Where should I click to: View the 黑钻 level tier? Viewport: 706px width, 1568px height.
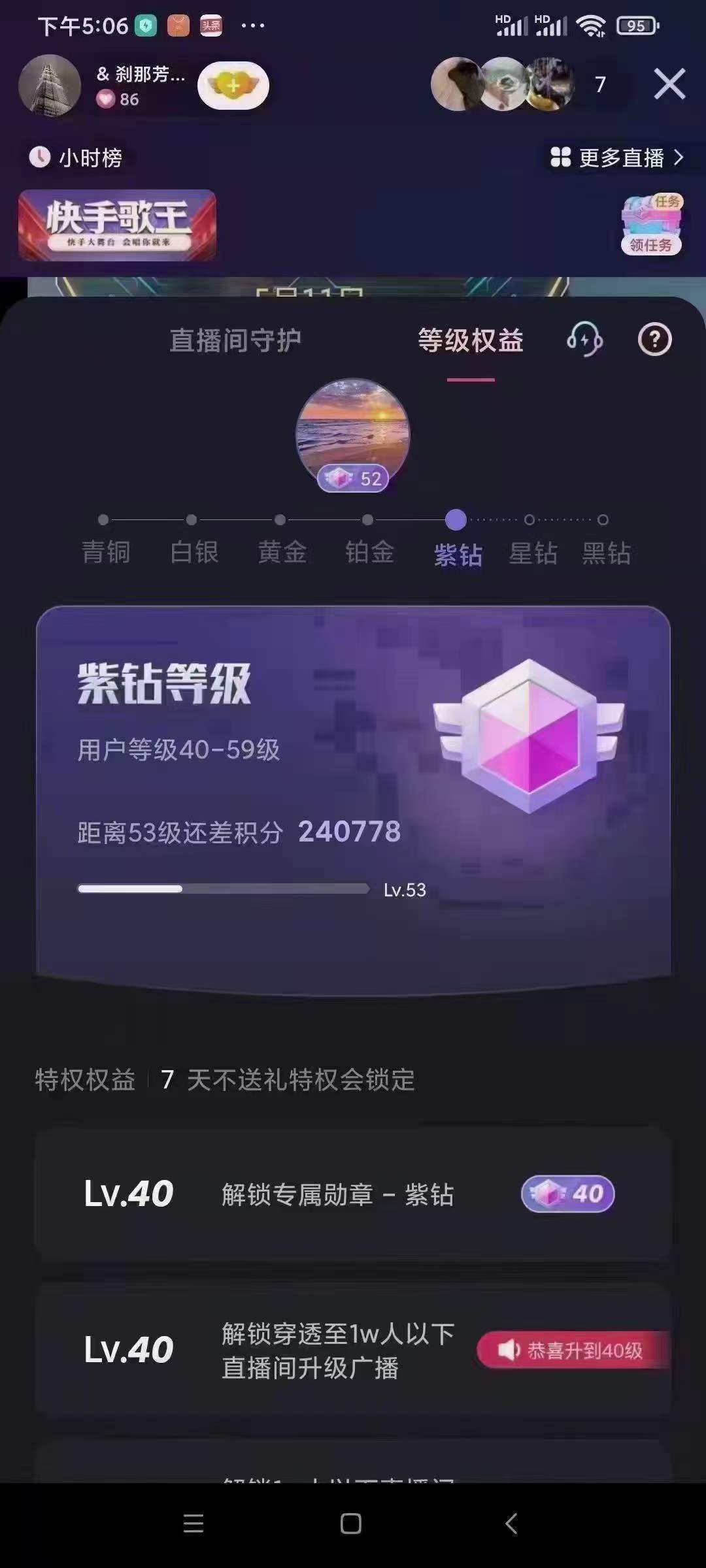coord(606,552)
